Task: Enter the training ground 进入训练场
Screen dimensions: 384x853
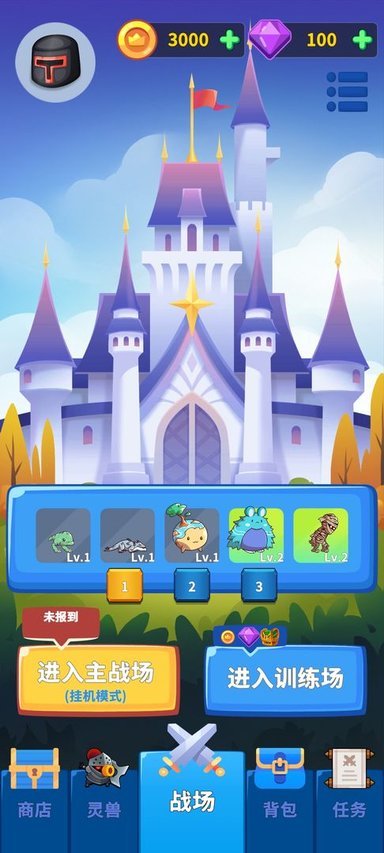Action: point(286,680)
